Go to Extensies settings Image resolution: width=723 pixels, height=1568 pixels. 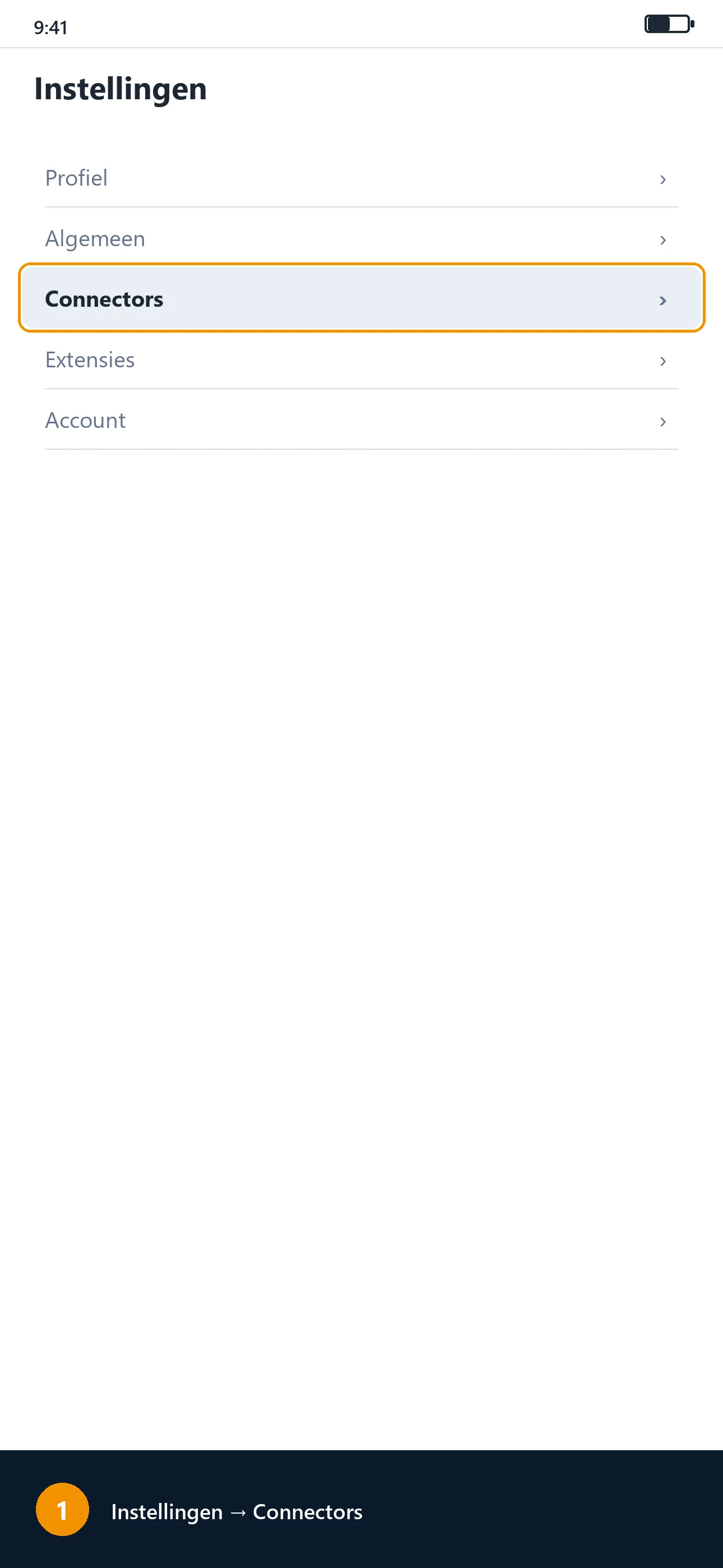coord(361,359)
